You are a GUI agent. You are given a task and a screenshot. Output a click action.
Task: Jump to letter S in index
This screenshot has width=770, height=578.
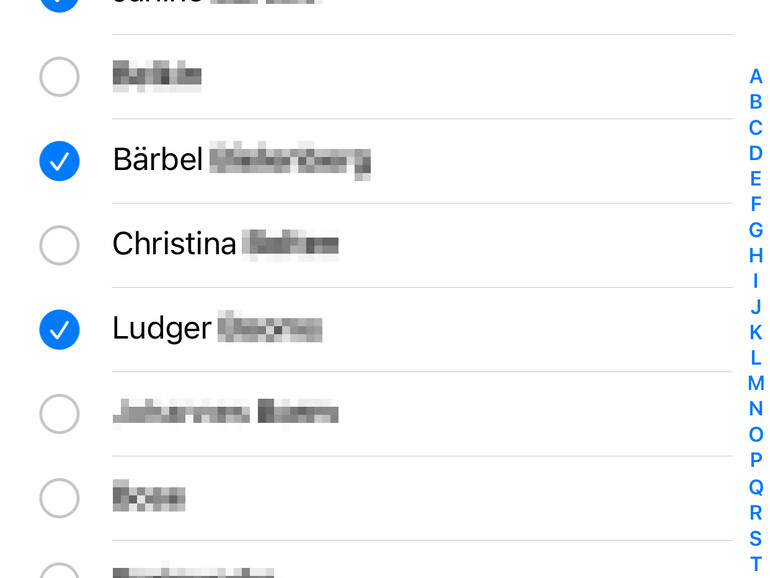pyautogui.click(x=756, y=538)
